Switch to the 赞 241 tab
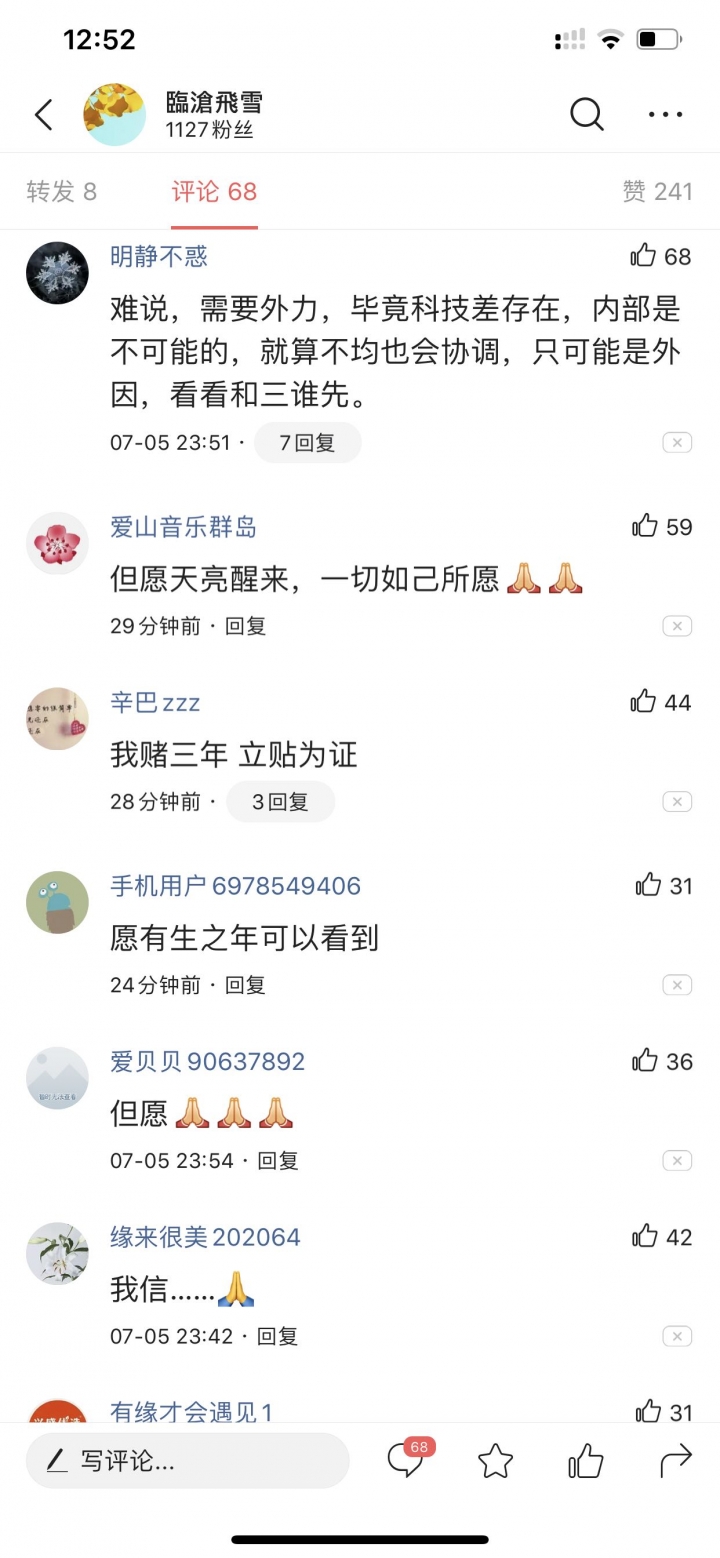The image size is (720, 1558). pyautogui.click(x=657, y=192)
